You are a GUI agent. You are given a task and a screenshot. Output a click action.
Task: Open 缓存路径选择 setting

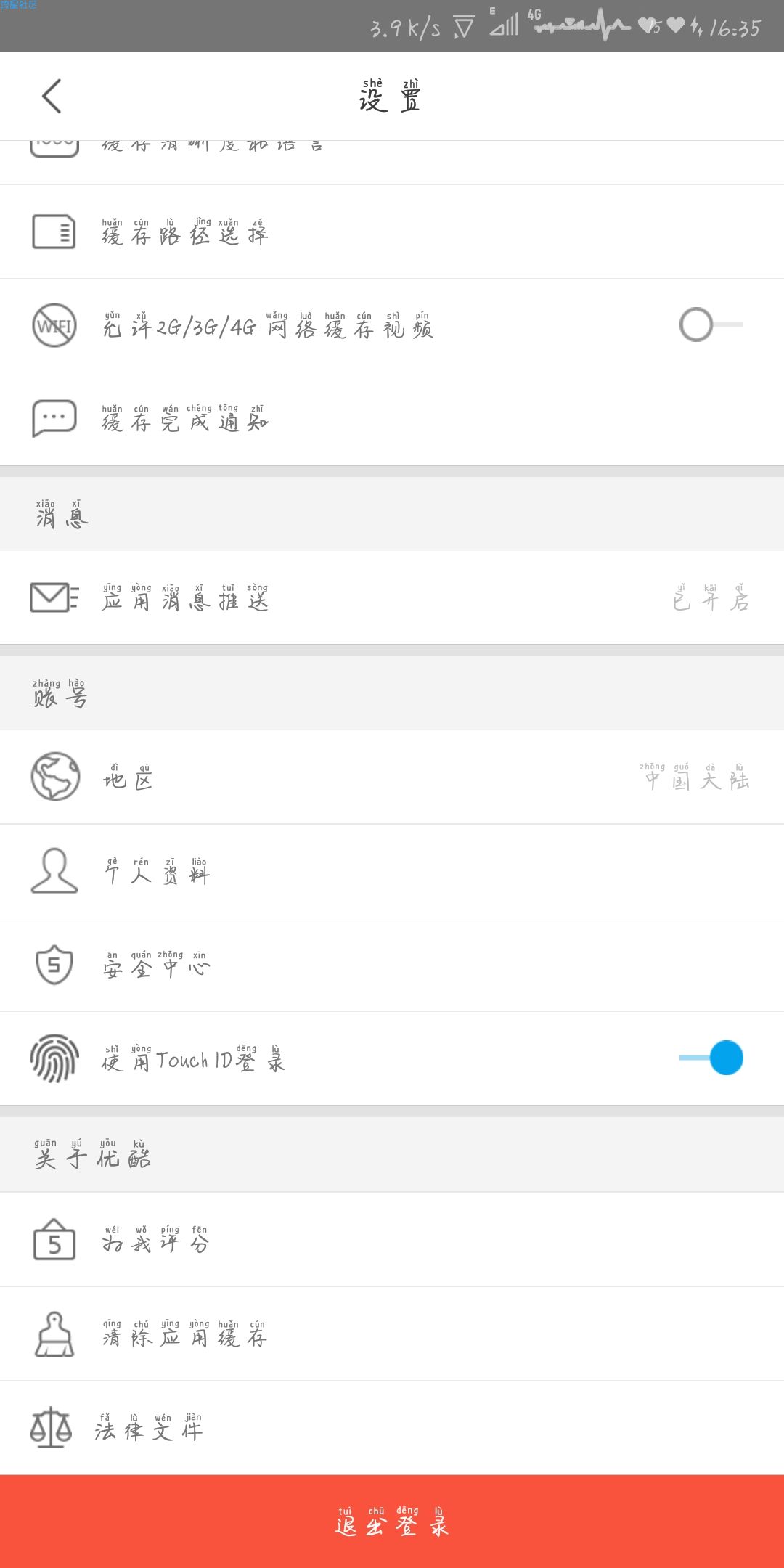(392, 232)
